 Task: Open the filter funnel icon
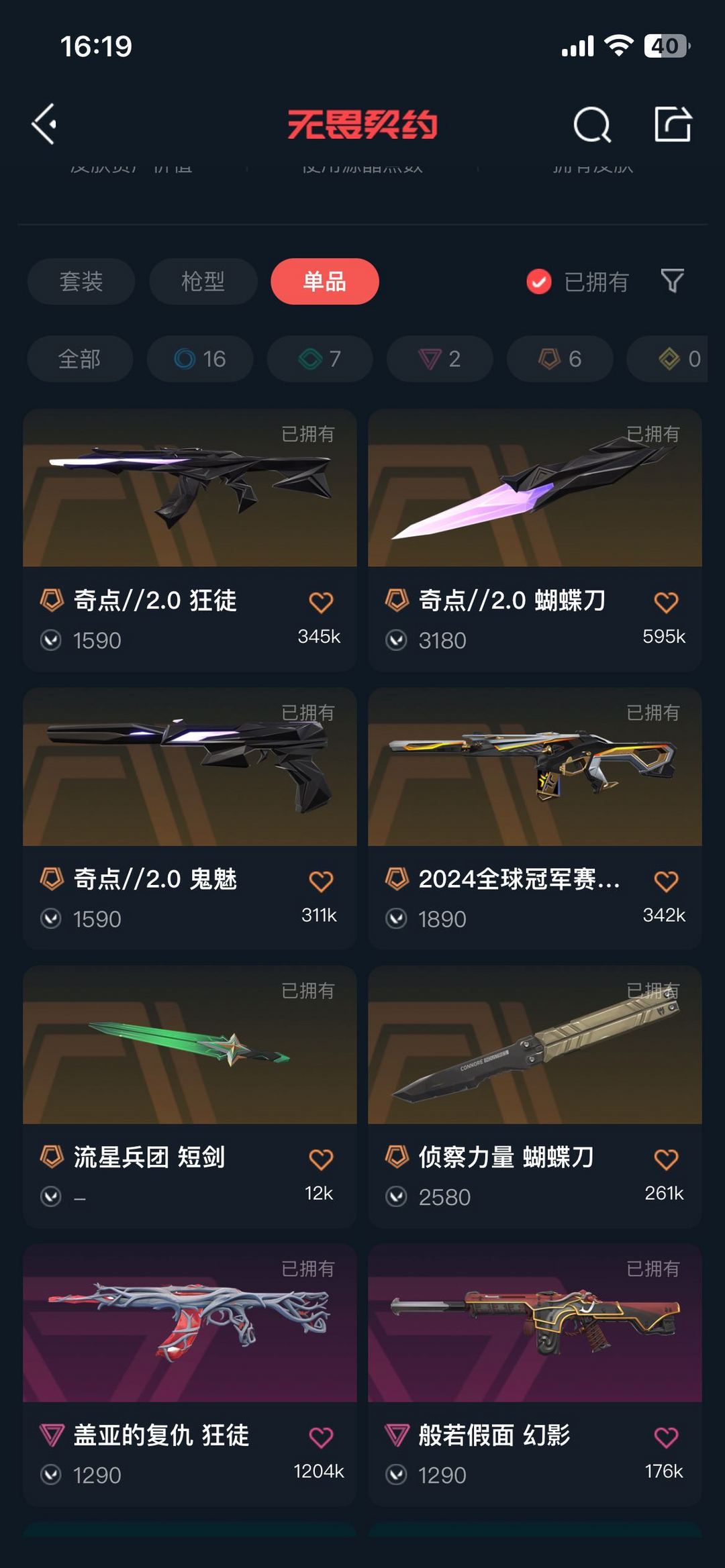[674, 282]
